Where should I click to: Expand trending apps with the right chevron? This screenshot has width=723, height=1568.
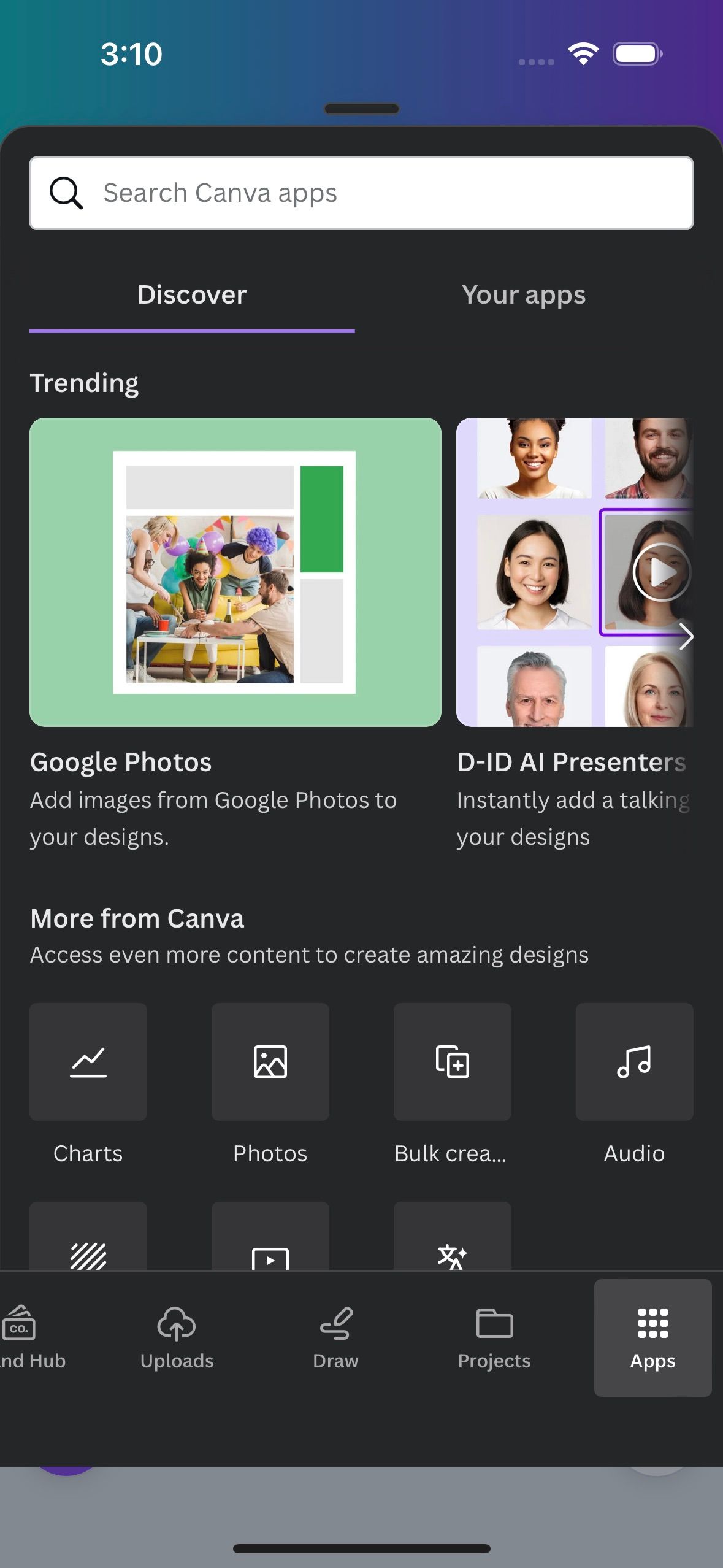pos(688,637)
